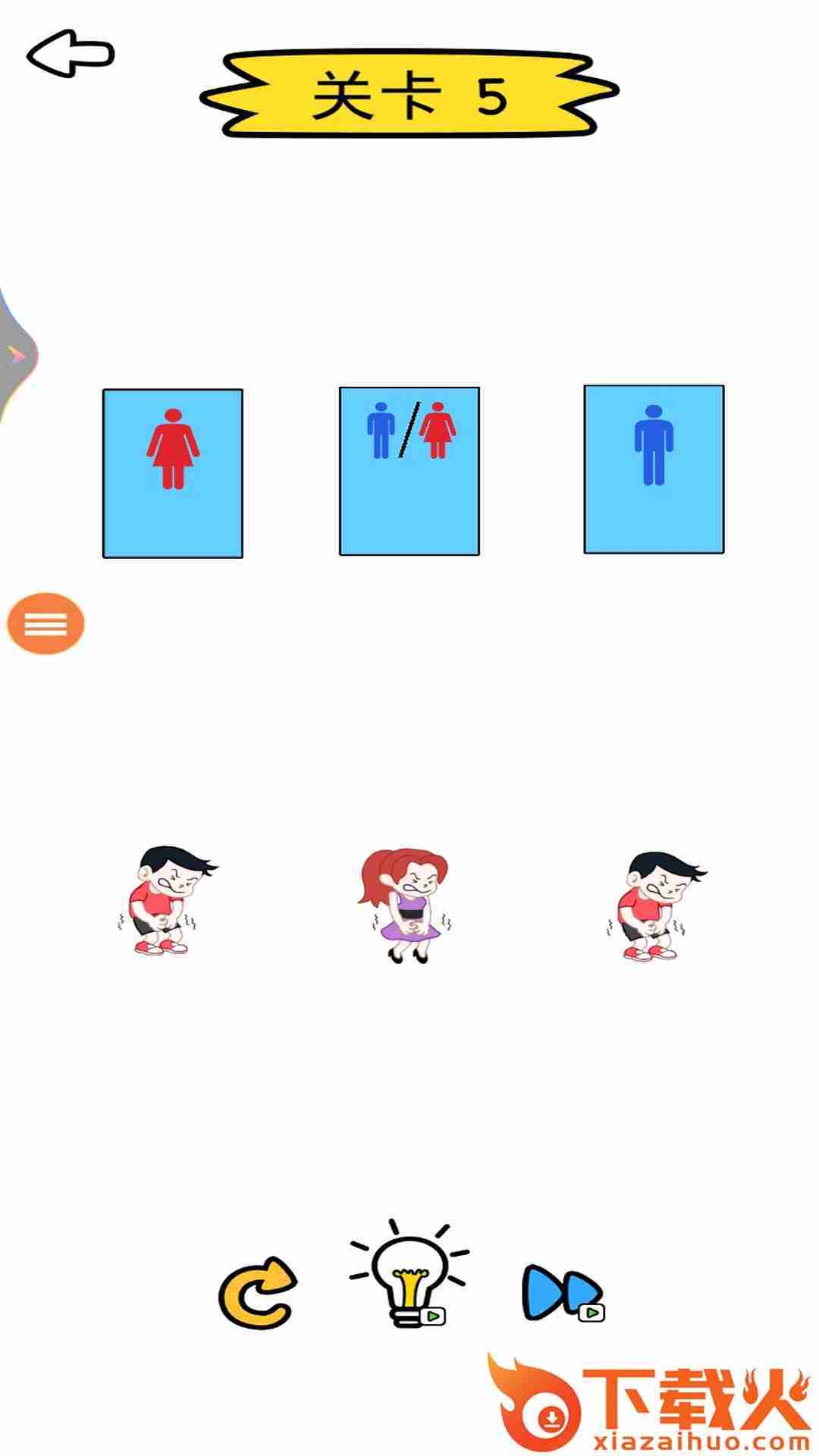Select the unisex restroom door
Screen dimensions: 819x1456
point(409,471)
